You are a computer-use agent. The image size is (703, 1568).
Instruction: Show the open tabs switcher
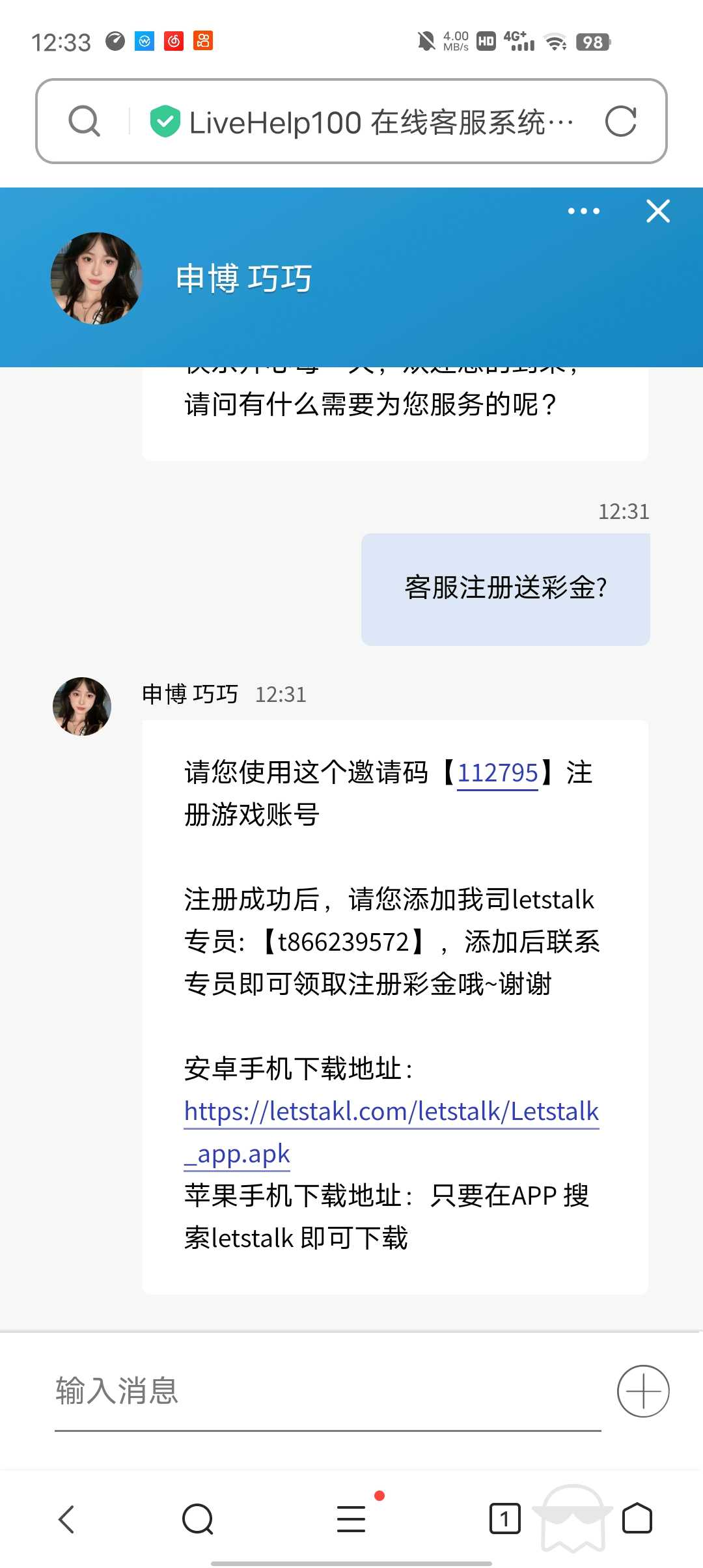tap(504, 1519)
